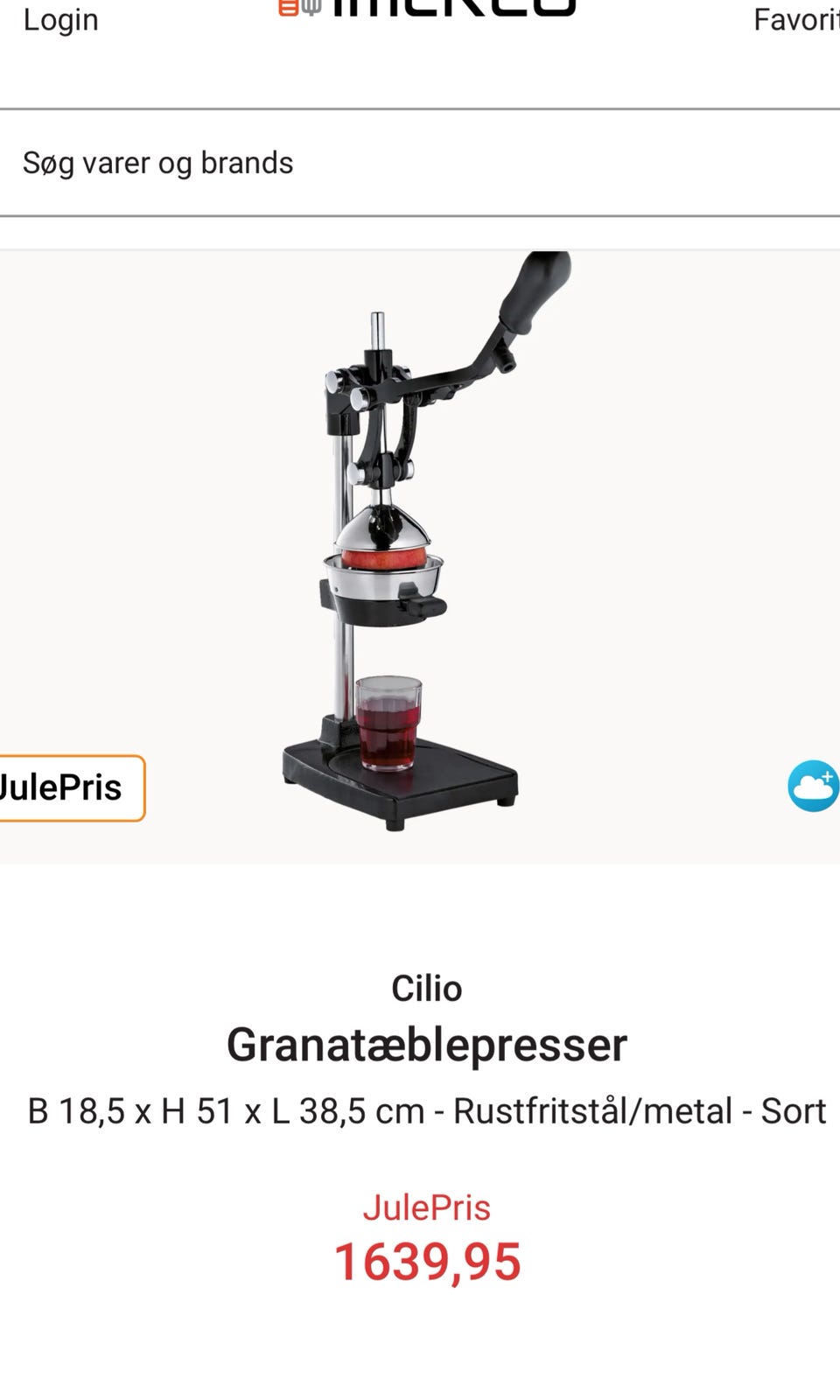Click the Imerco grill logo icon
This screenshot has height=1400, width=840.
click(x=297, y=7)
